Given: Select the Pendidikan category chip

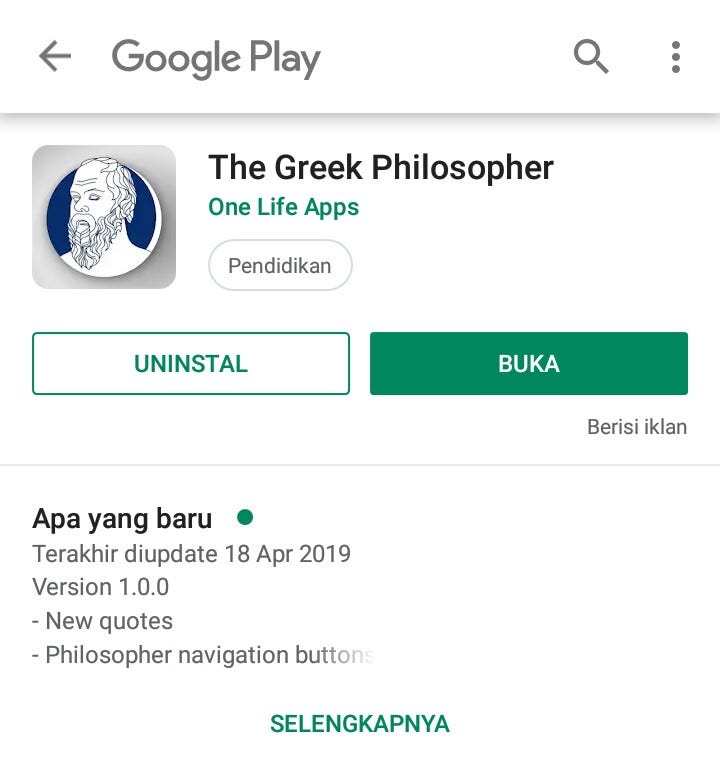Looking at the screenshot, I should [280, 266].
